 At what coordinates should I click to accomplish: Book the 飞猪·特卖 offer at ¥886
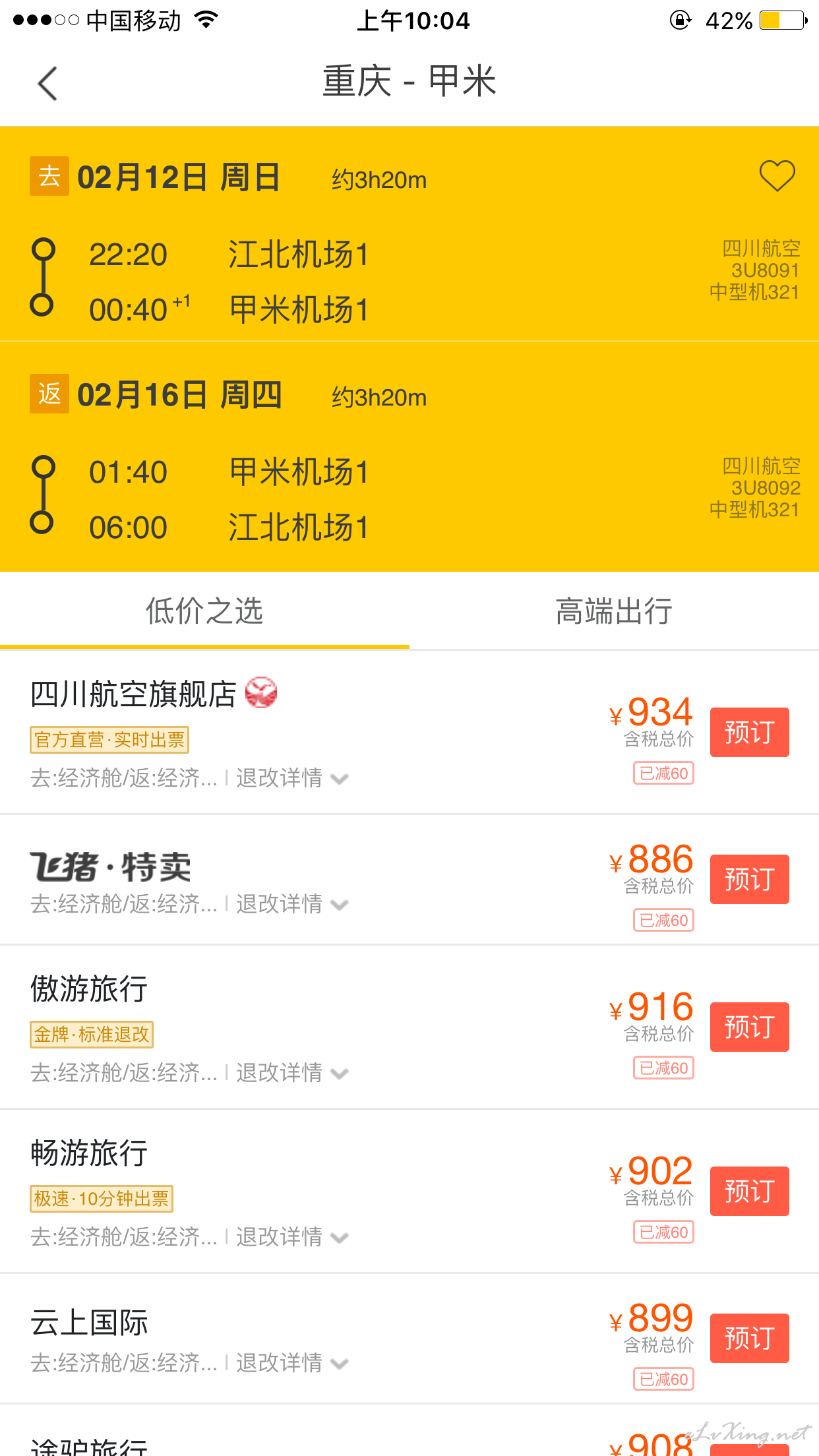click(x=749, y=879)
